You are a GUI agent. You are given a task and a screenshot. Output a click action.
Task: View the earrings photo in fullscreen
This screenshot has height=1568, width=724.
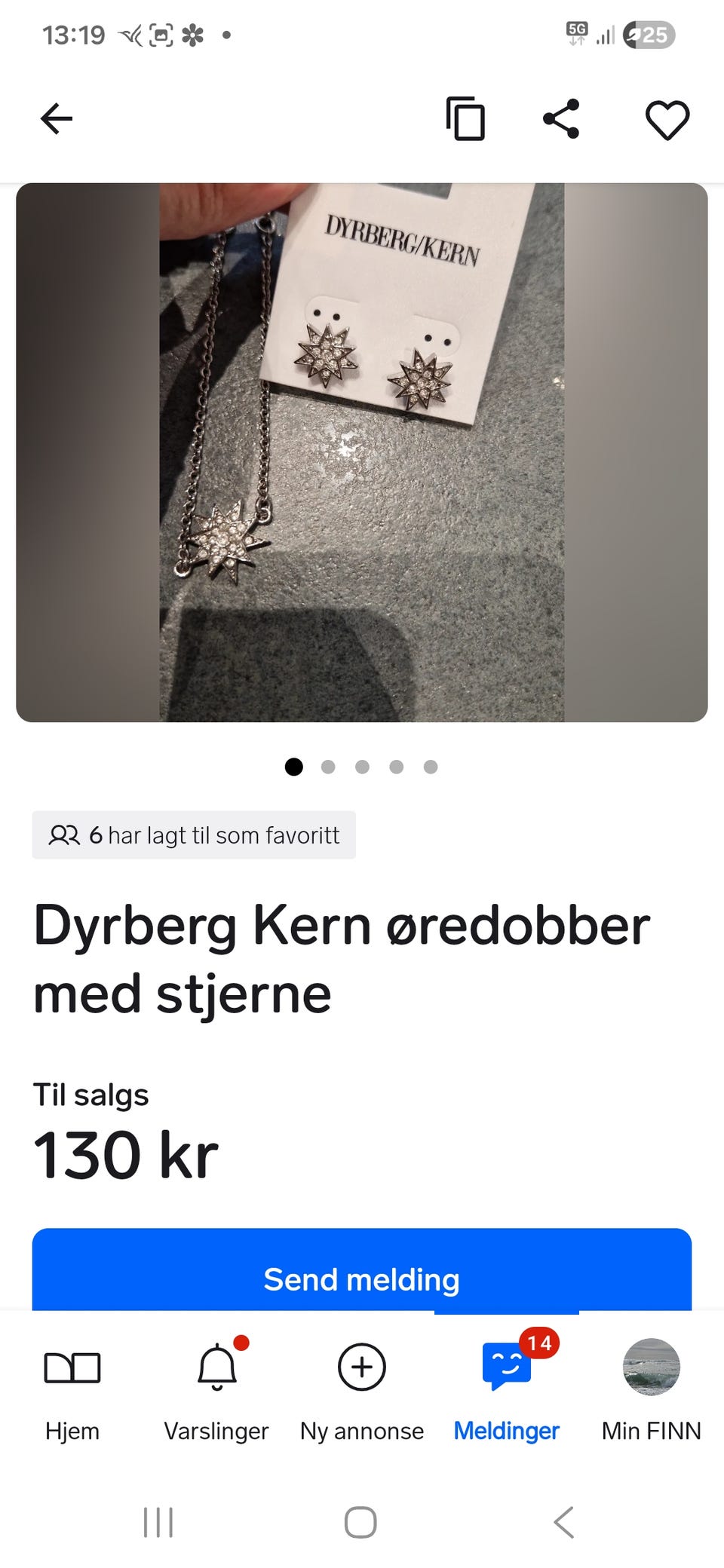(362, 452)
